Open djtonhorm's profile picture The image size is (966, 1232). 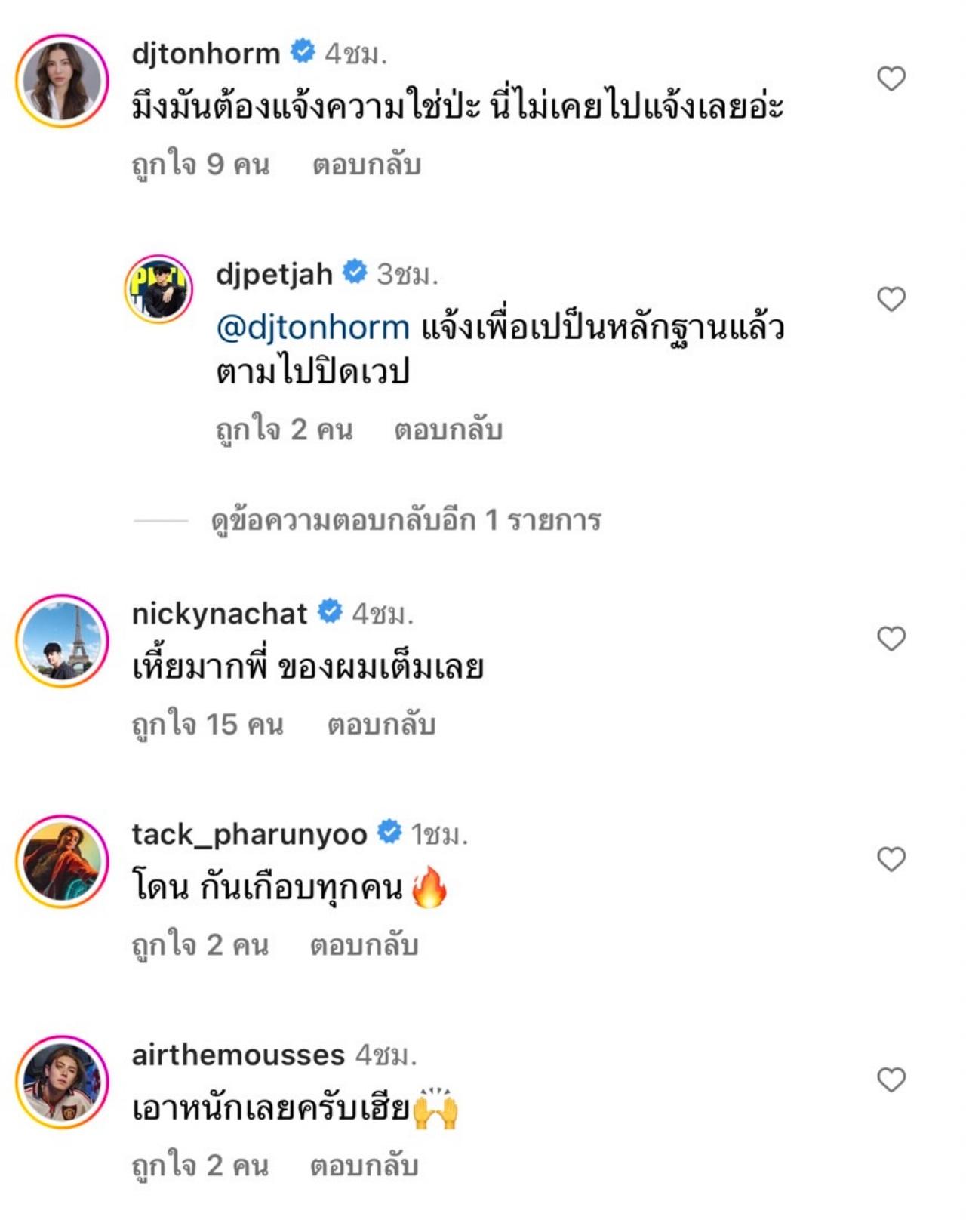63,80
